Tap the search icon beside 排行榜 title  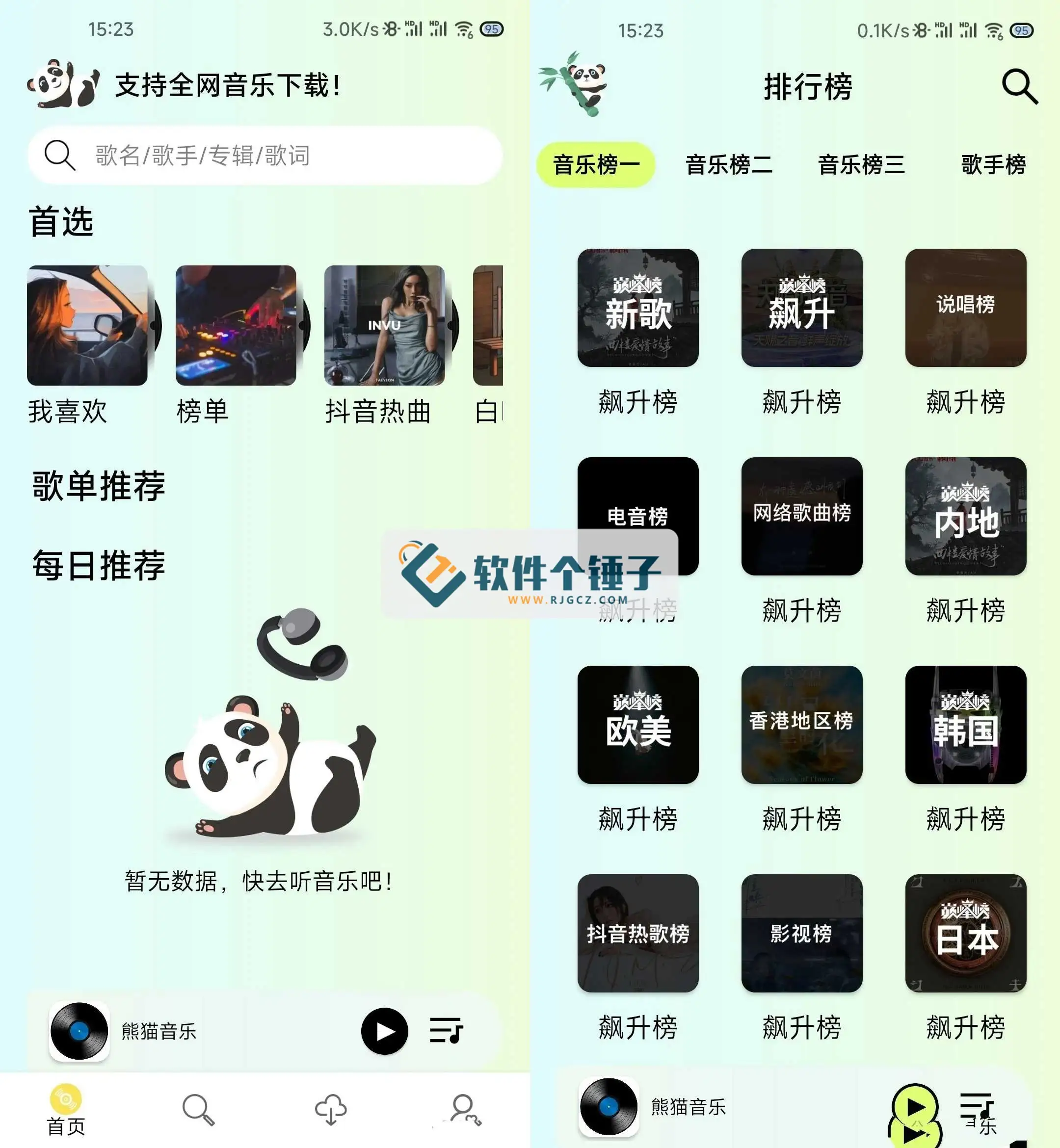(1019, 87)
